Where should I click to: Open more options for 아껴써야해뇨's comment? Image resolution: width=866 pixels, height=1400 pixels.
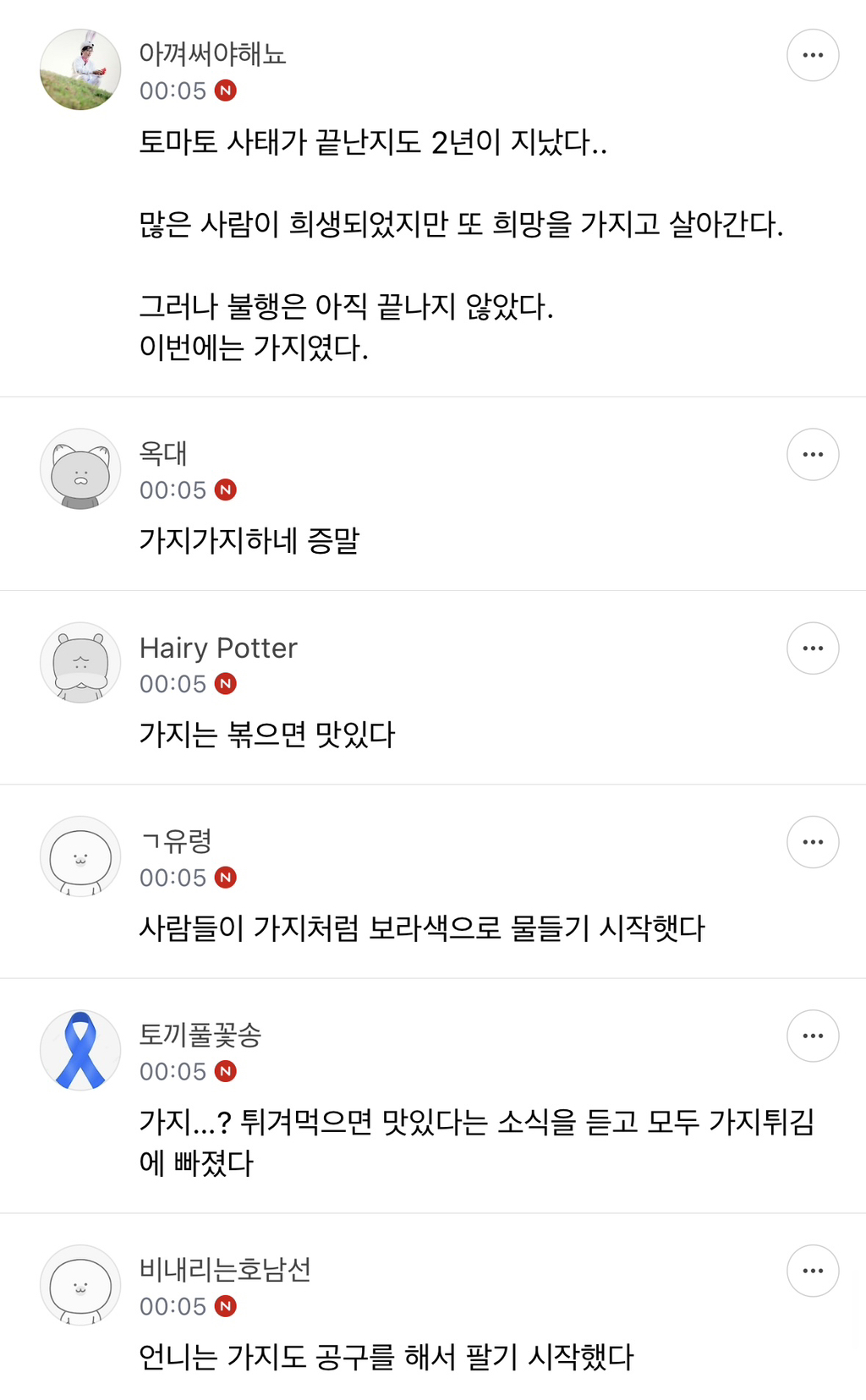coord(812,56)
